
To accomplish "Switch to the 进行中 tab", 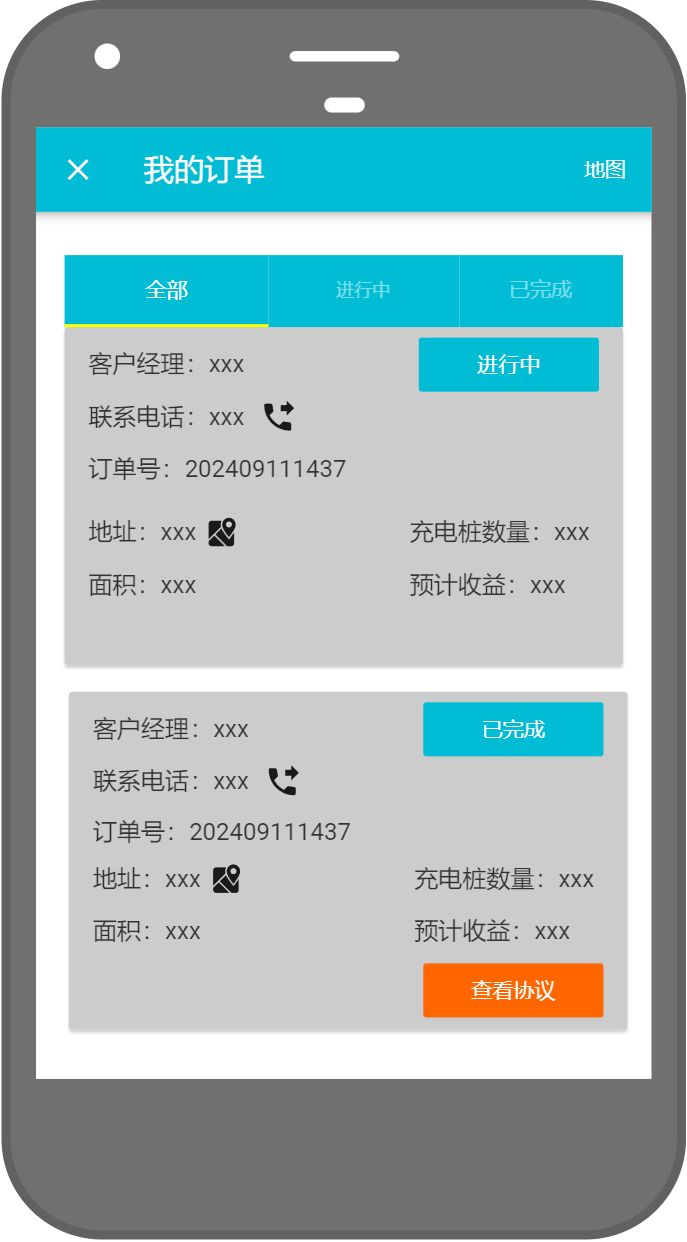I will pyautogui.click(x=363, y=290).
